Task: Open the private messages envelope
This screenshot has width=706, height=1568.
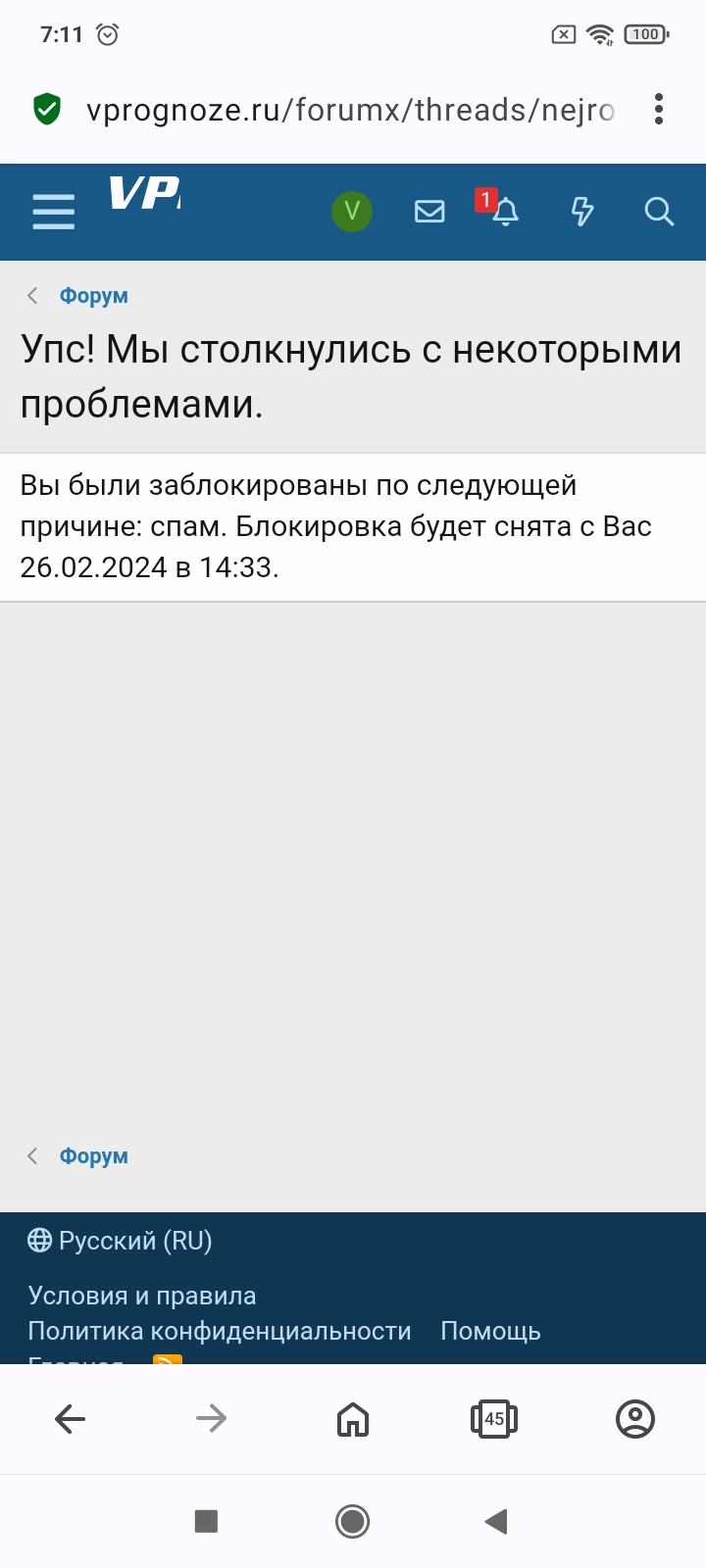Action: click(x=429, y=211)
